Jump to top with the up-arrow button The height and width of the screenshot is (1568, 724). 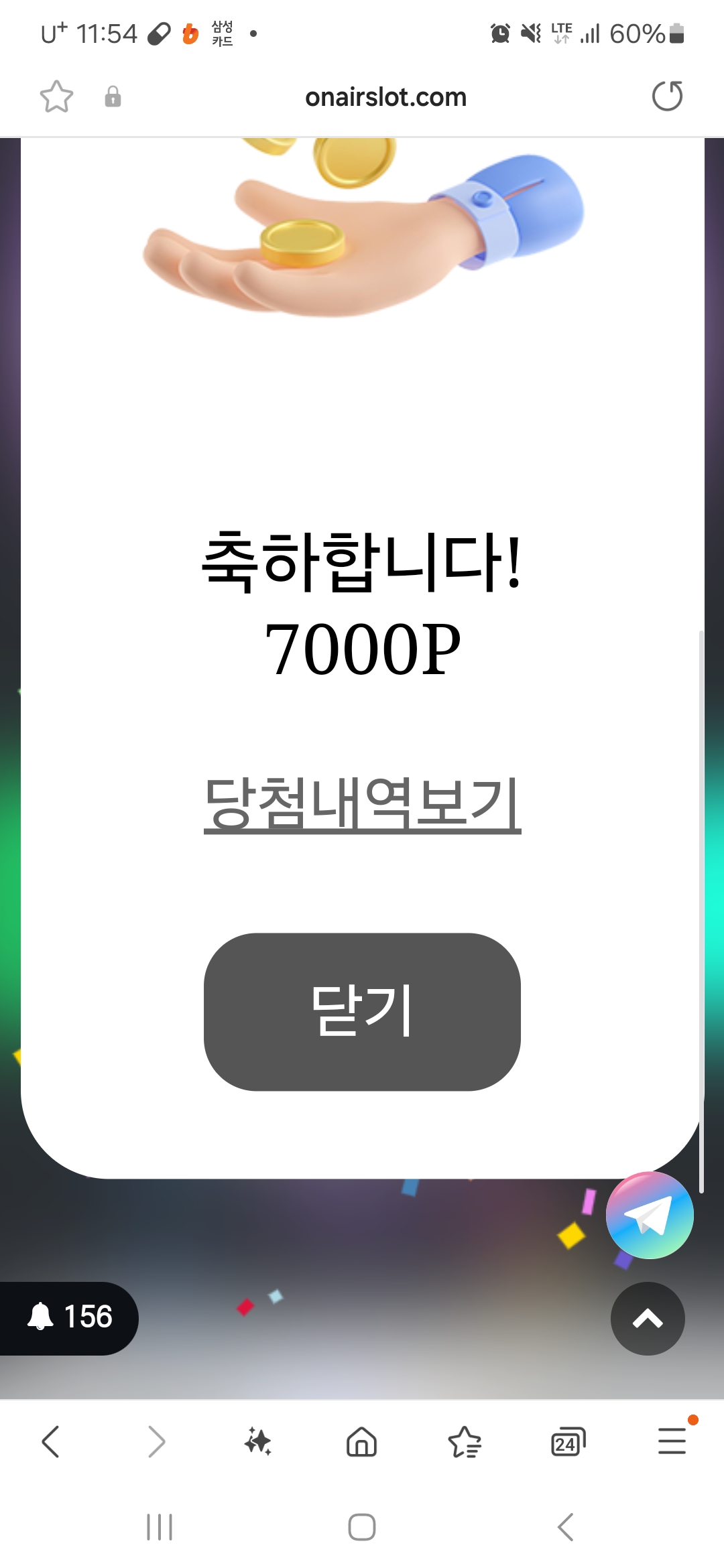(648, 1319)
